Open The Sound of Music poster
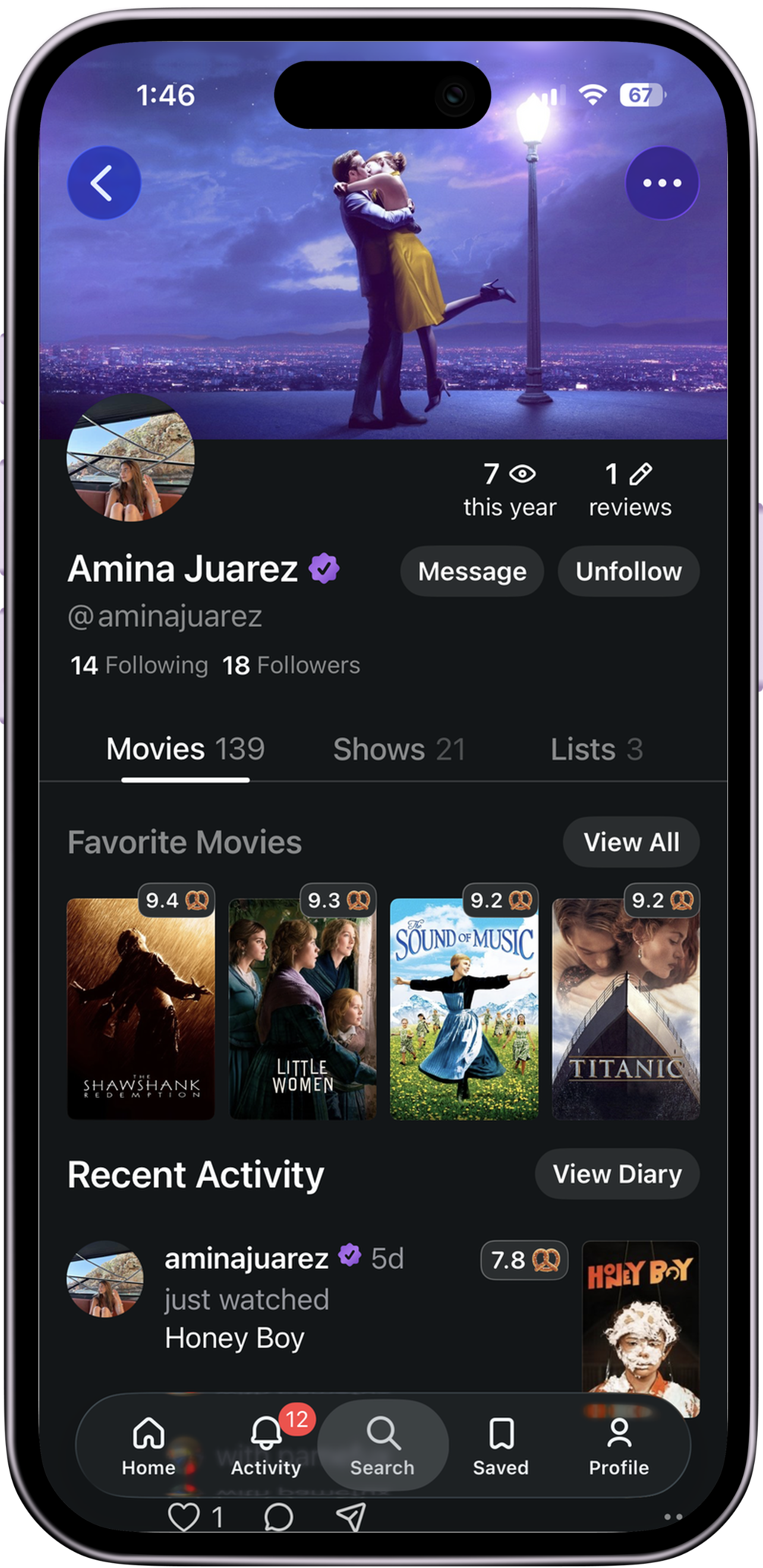Screen dimensions: 763x1568 464,1009
